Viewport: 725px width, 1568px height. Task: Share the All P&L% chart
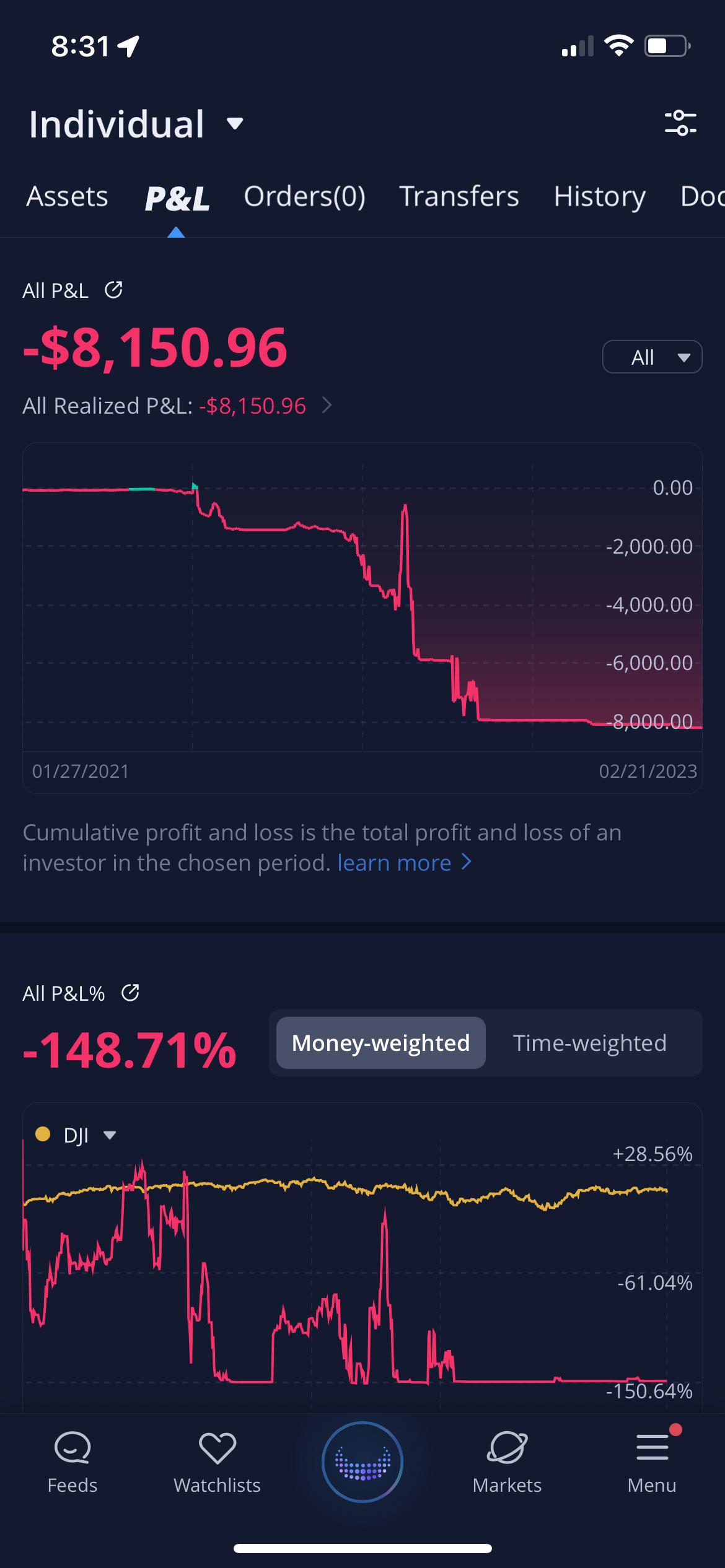(130, 993)
